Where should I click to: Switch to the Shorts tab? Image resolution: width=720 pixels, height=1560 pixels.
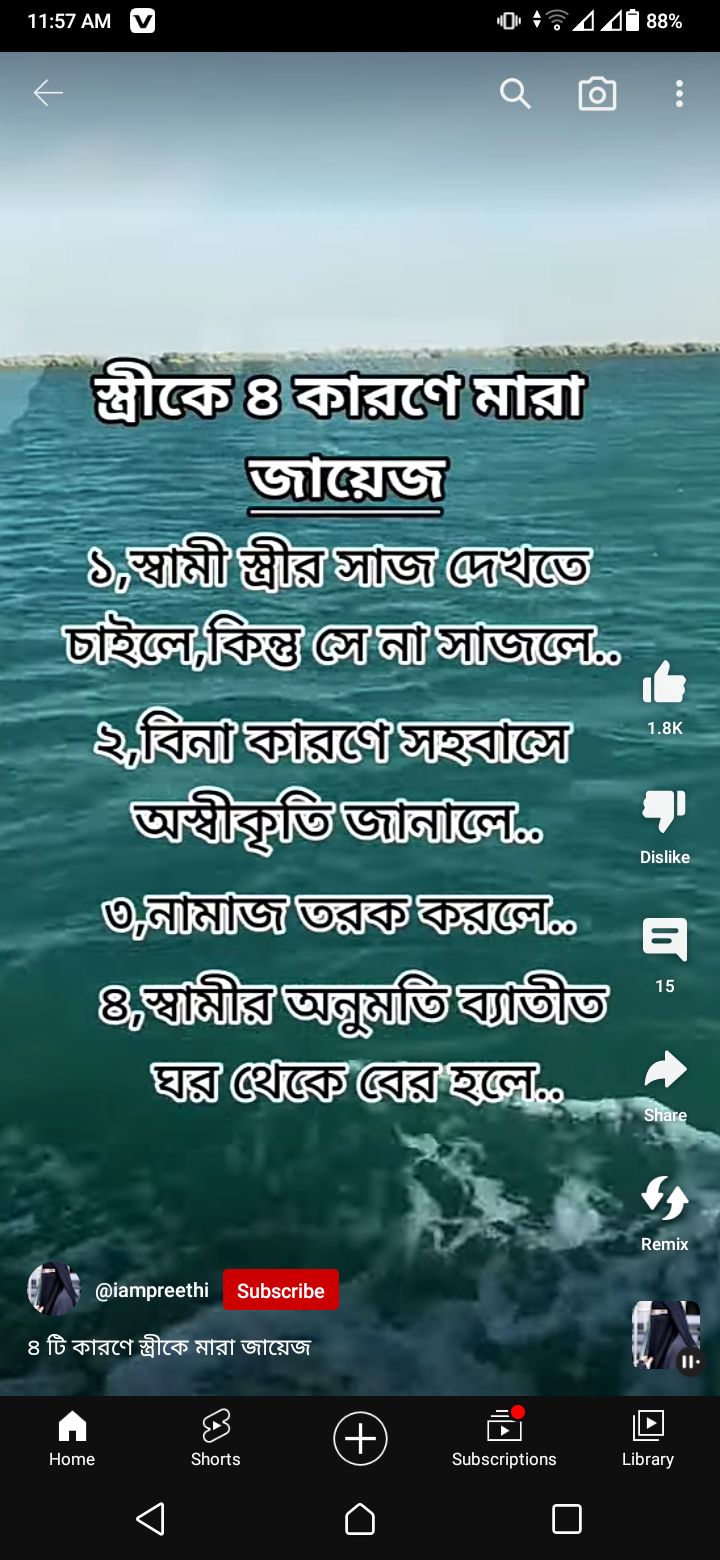pos(216,1438)
